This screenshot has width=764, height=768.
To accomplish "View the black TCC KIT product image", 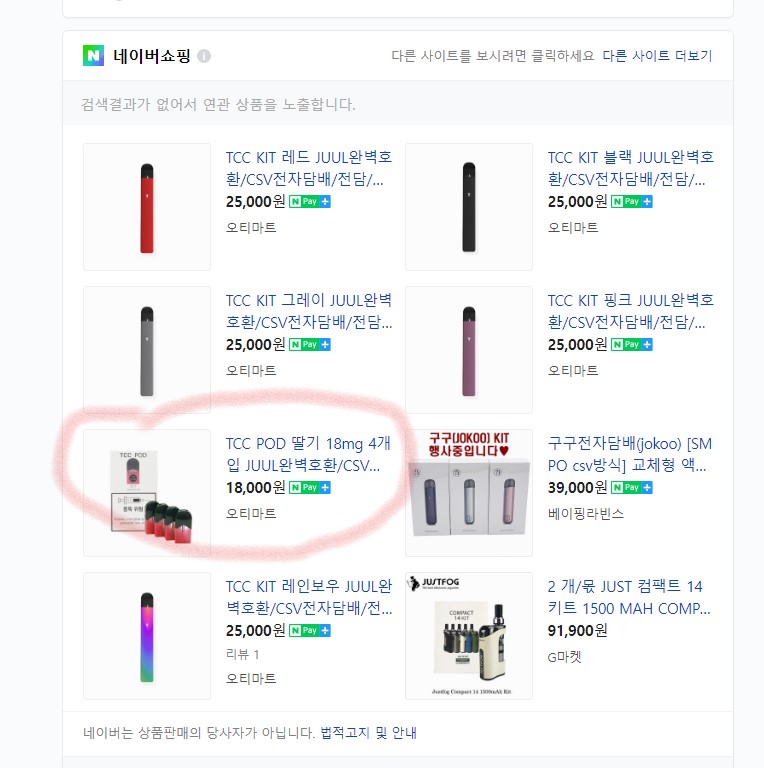I will tap(469, 207).
